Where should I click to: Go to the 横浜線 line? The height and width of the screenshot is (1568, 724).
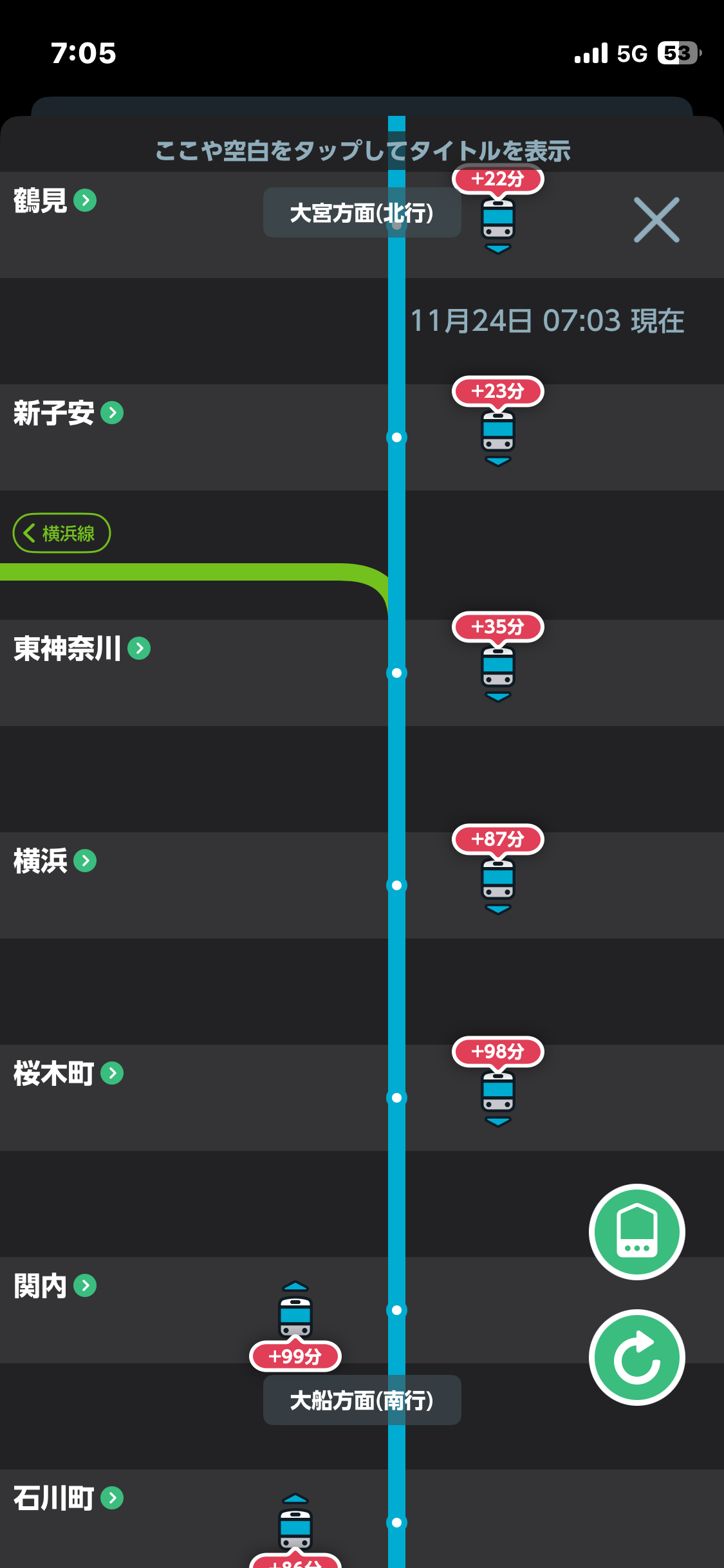click(x=62, y=533)
